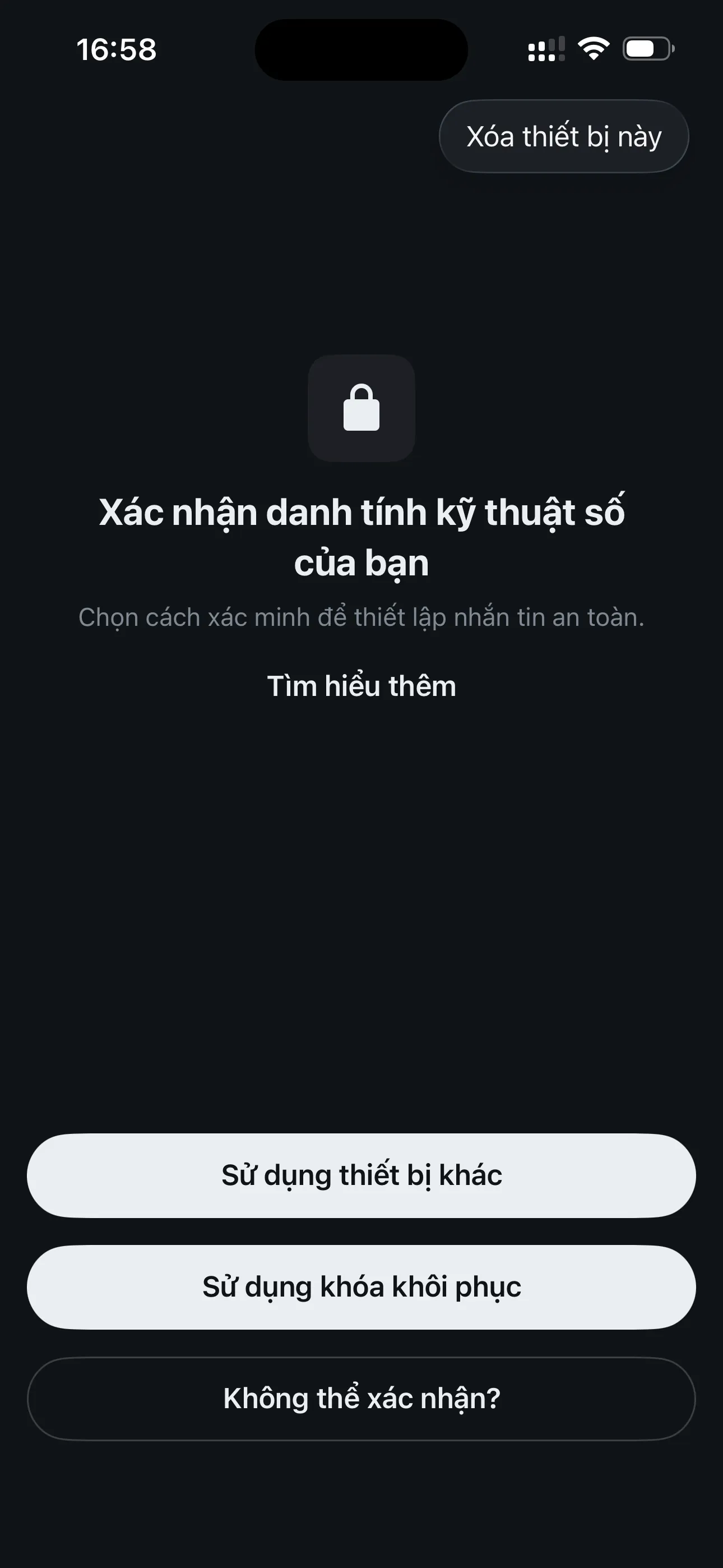Tap 'Không thể xác nhận?'
723x1568 pixels.
click(x=361, y=1399)
